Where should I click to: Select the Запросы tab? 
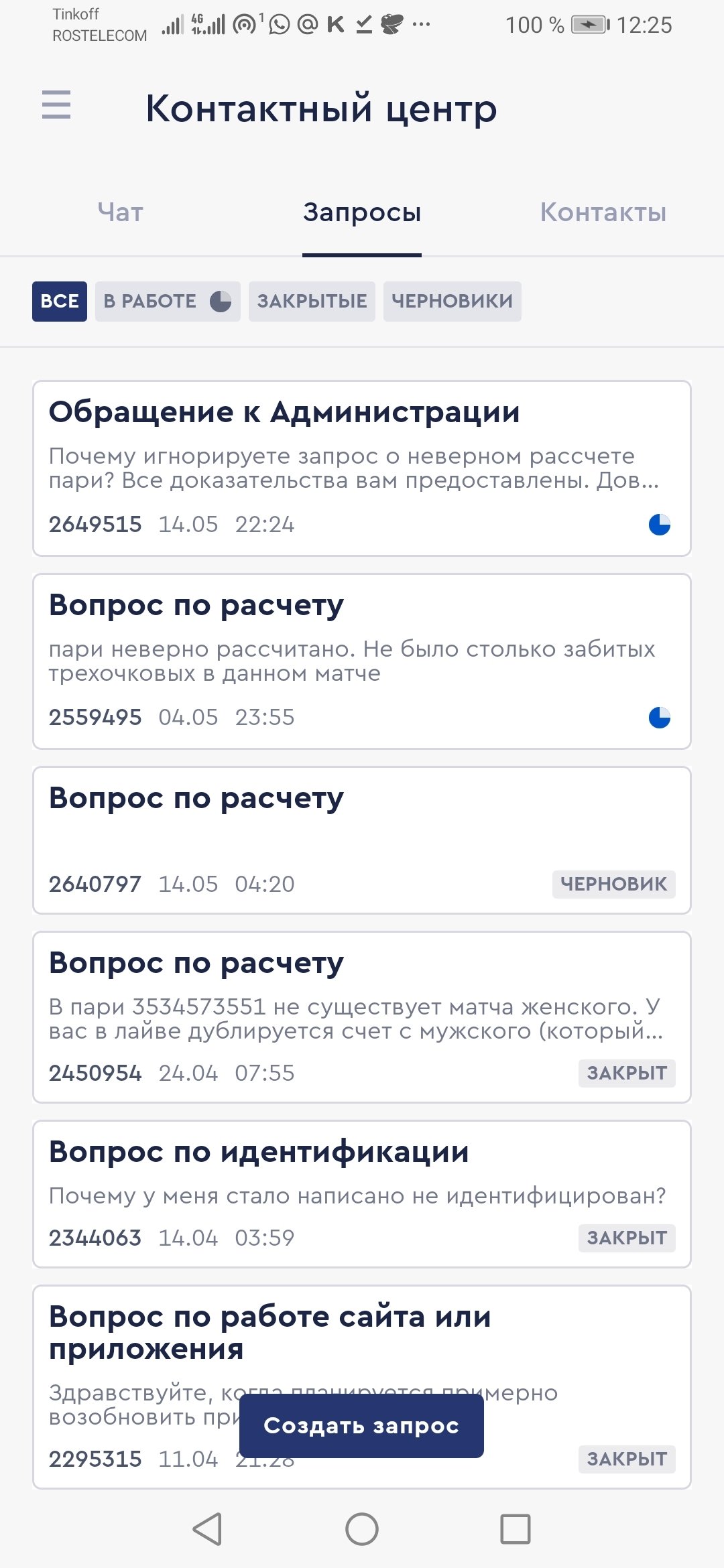[x=362, y=212]
